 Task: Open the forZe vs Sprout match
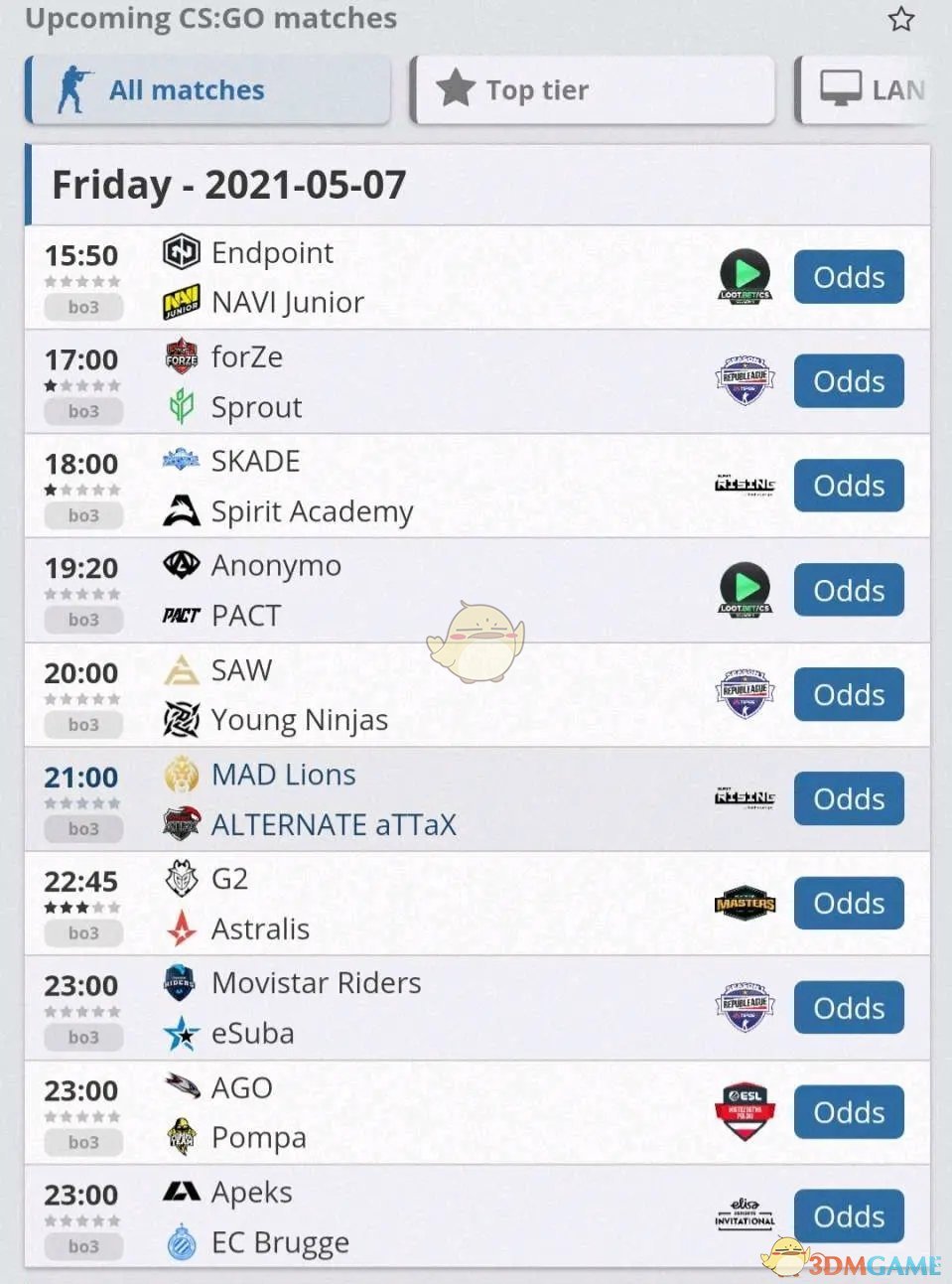[397, 382]
